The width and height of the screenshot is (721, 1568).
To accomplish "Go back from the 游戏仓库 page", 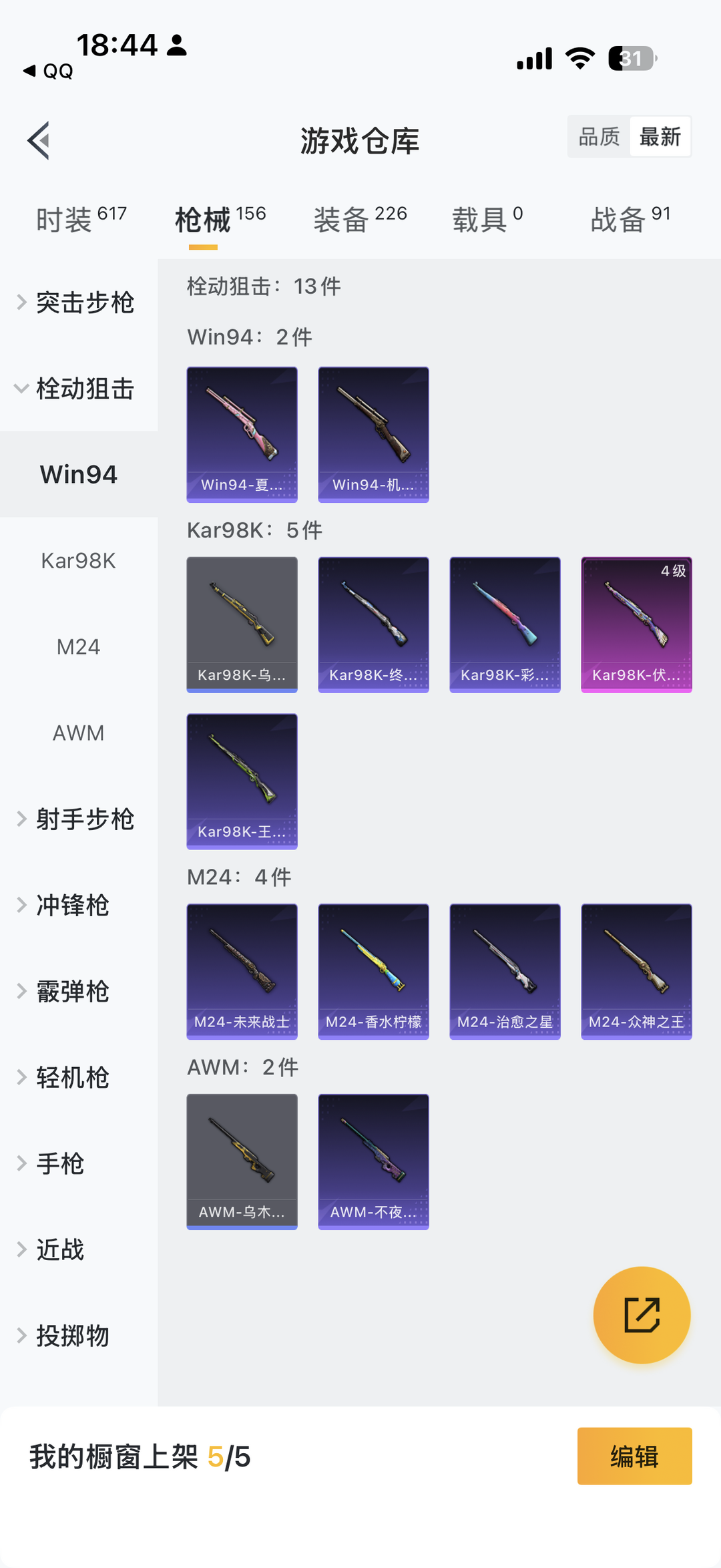I will (x=39, y=140).
